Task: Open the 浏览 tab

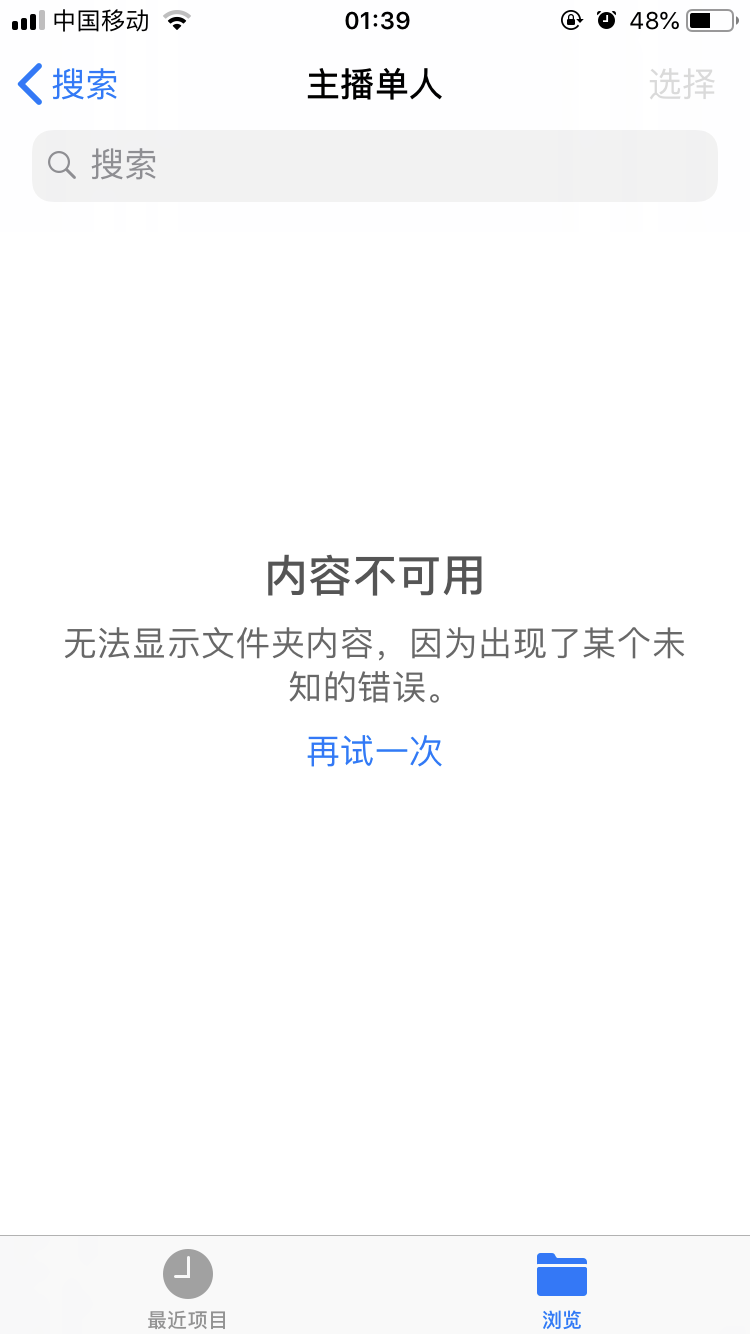Action: [x=562, y=1288]
